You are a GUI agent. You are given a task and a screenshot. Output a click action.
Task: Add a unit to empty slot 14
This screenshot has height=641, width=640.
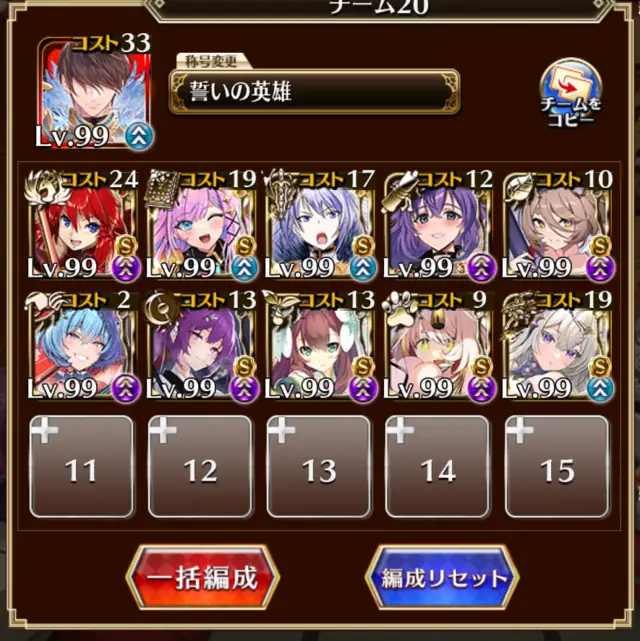(439, 467)
